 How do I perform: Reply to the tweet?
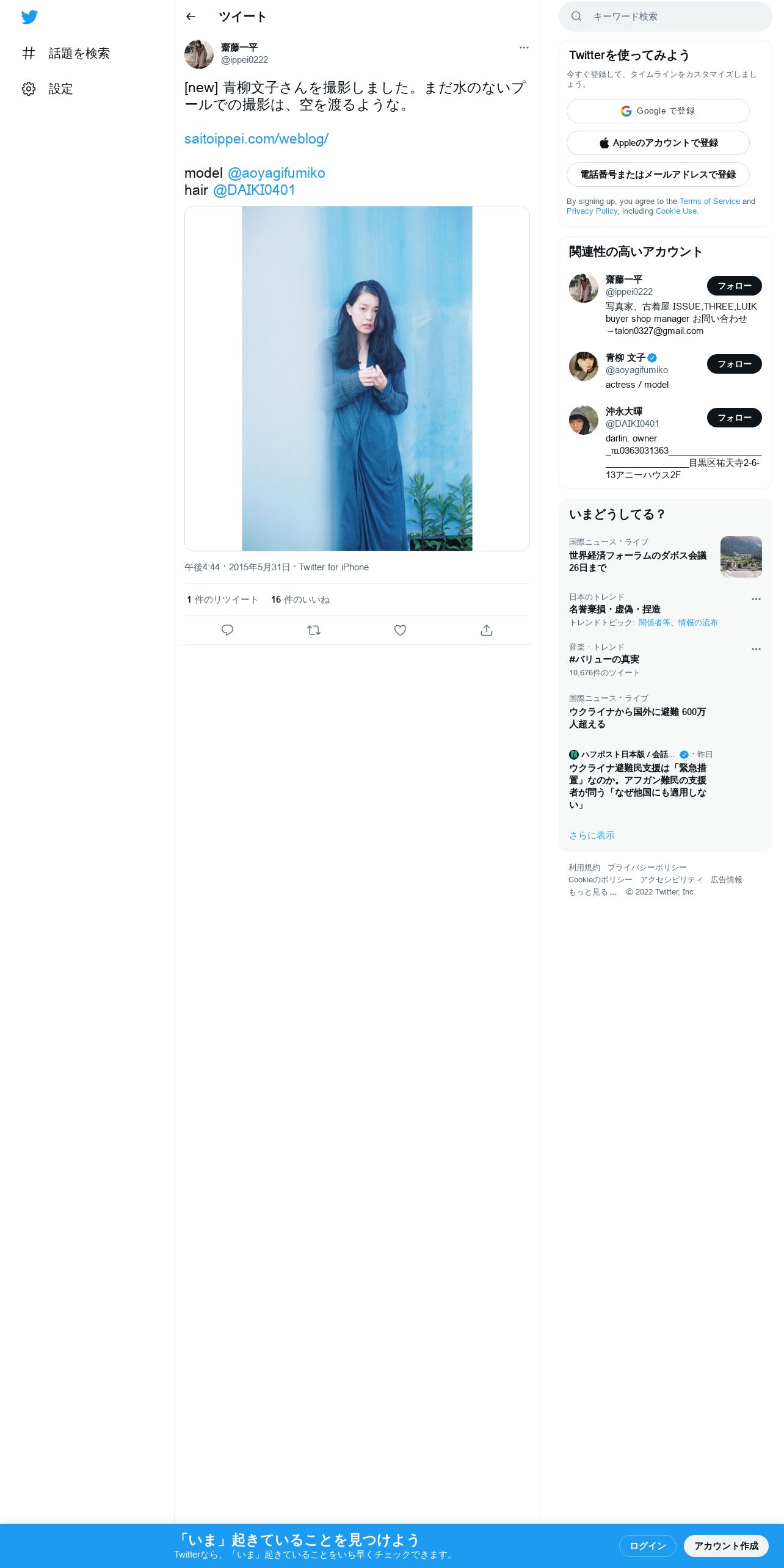tap(227, 630)
